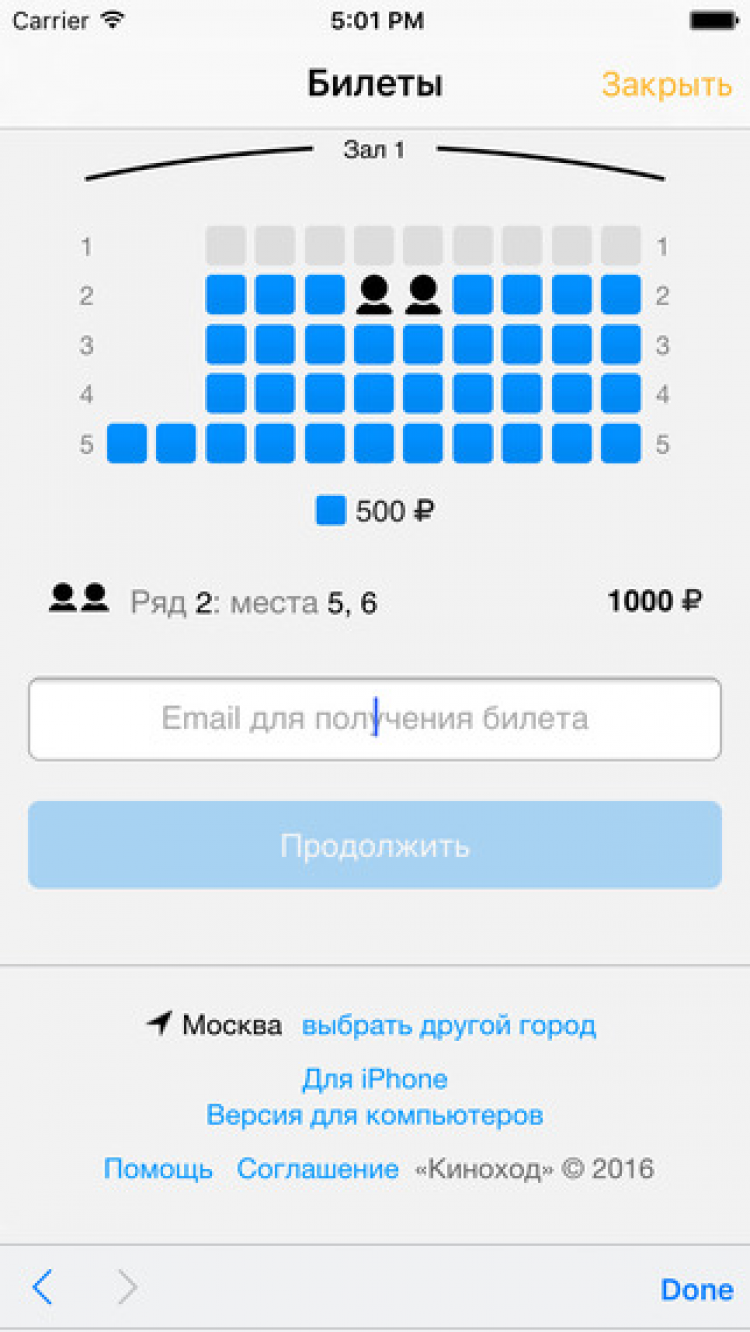
Task: Open the Для iPhone link
Action: pyautogui.click(x=375, y=1079)
